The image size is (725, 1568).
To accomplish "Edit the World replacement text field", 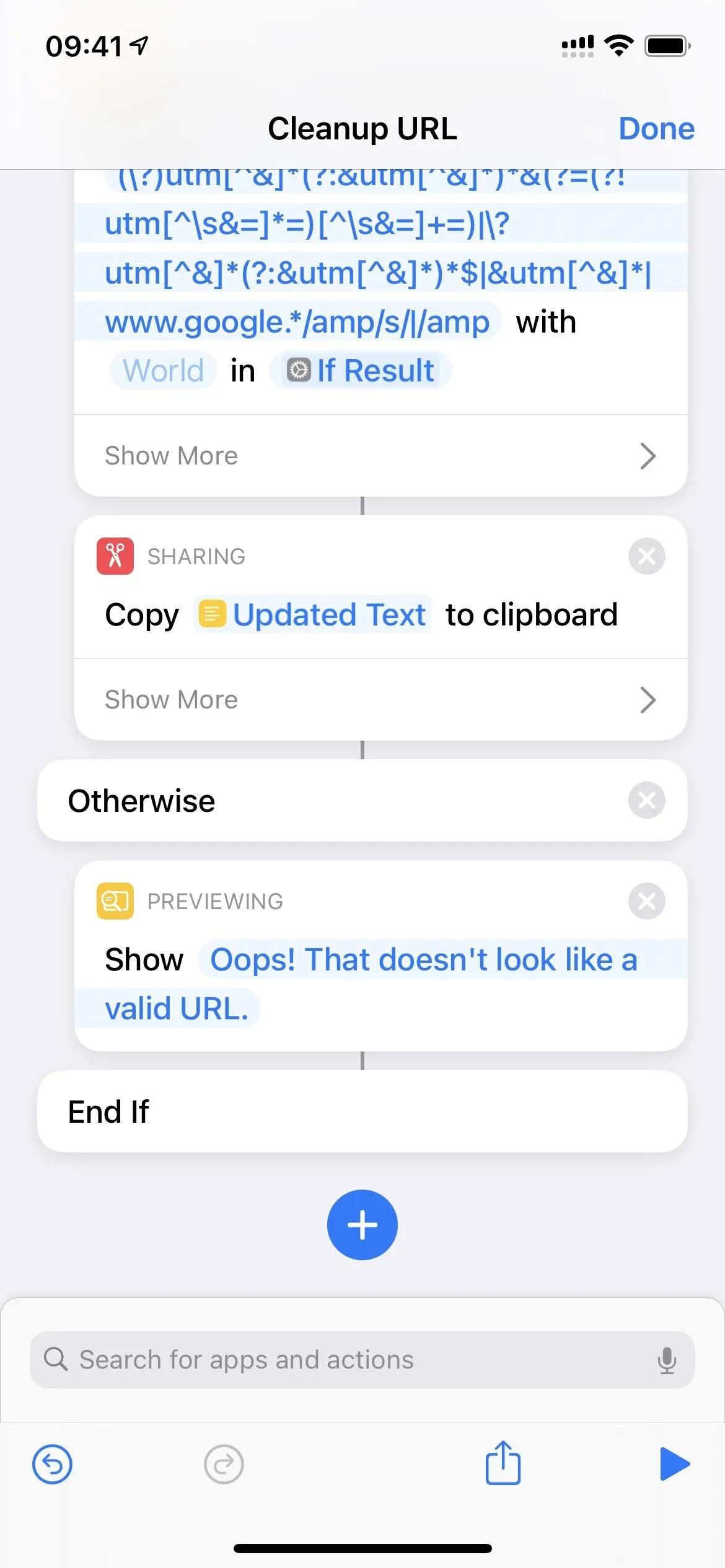I will [163, 371].
